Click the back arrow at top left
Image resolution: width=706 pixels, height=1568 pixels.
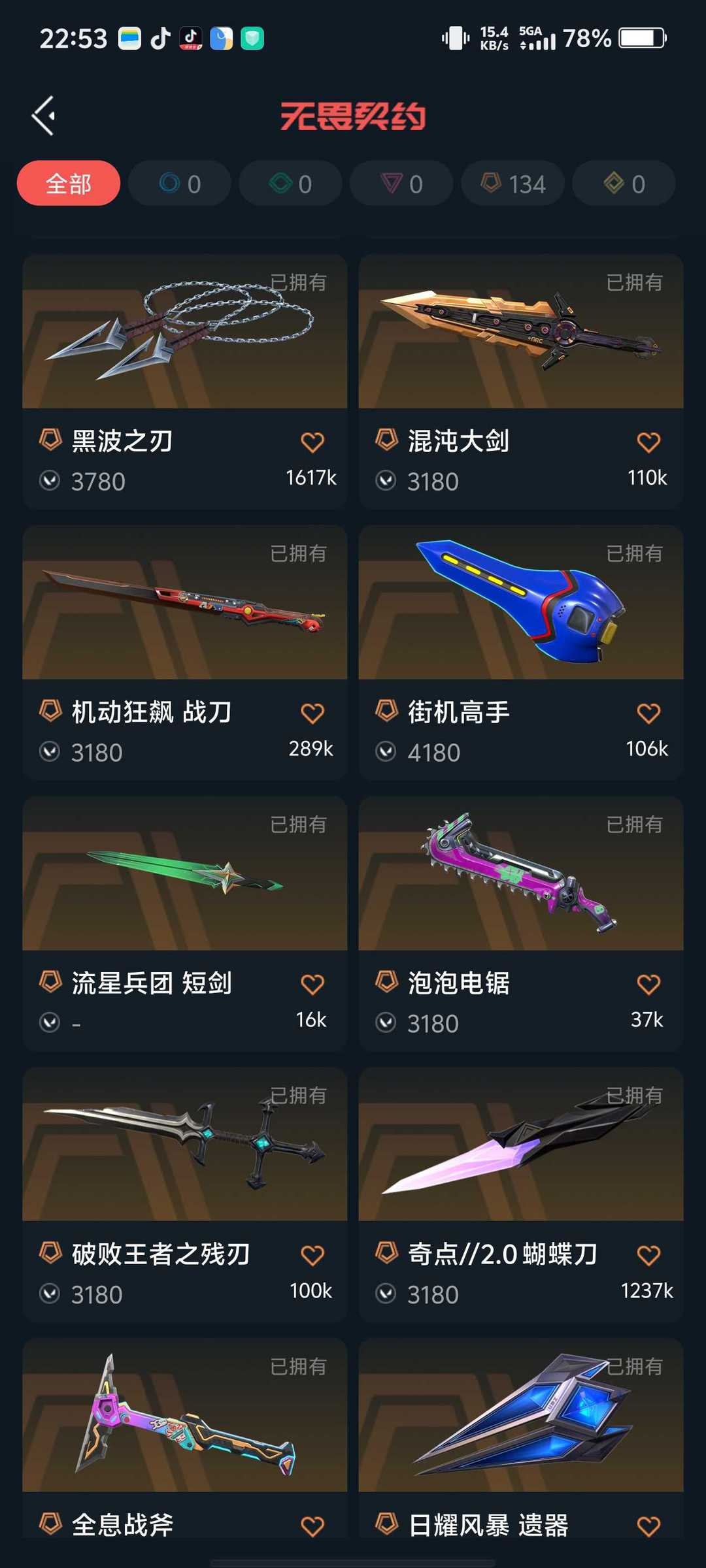(43, 114)
